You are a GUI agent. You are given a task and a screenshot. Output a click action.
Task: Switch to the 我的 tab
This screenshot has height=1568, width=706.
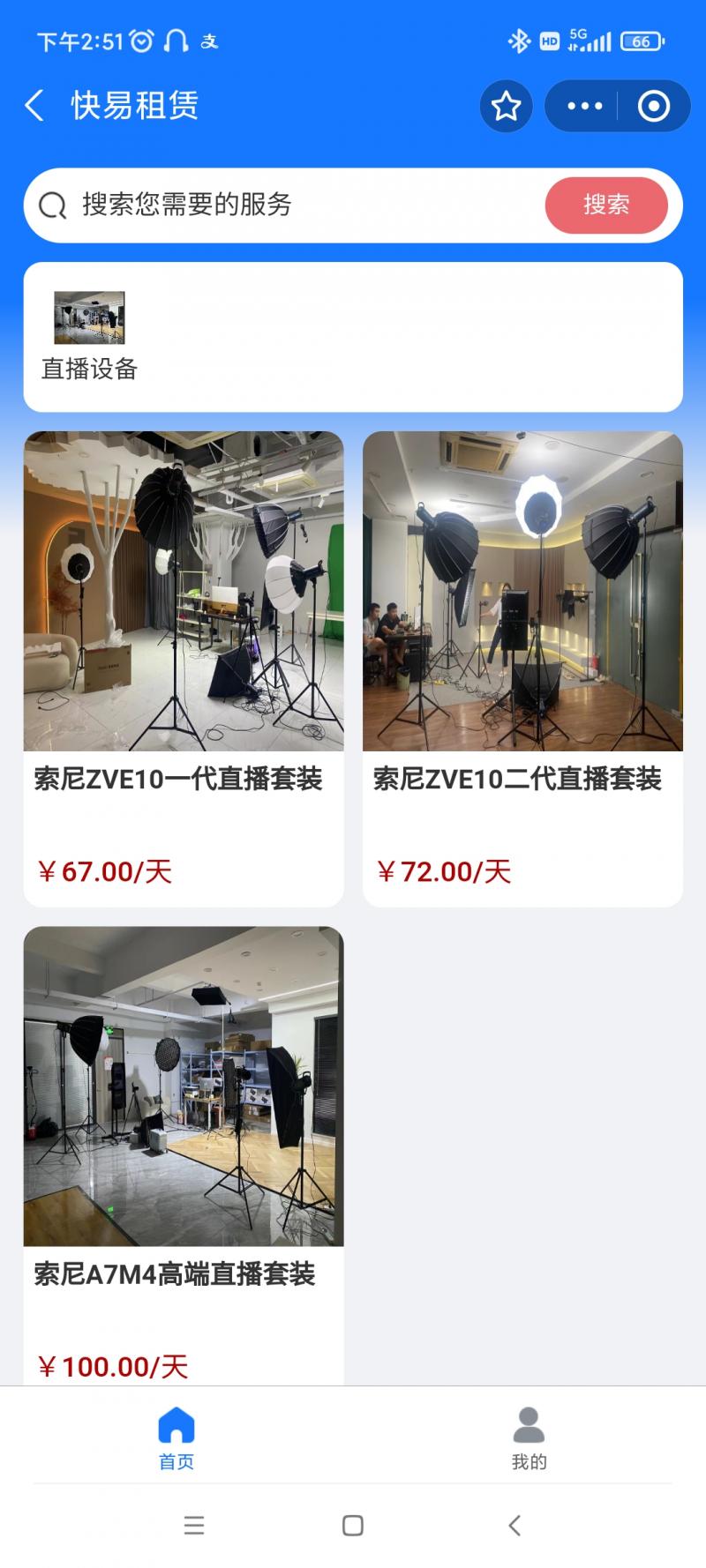529,1439
